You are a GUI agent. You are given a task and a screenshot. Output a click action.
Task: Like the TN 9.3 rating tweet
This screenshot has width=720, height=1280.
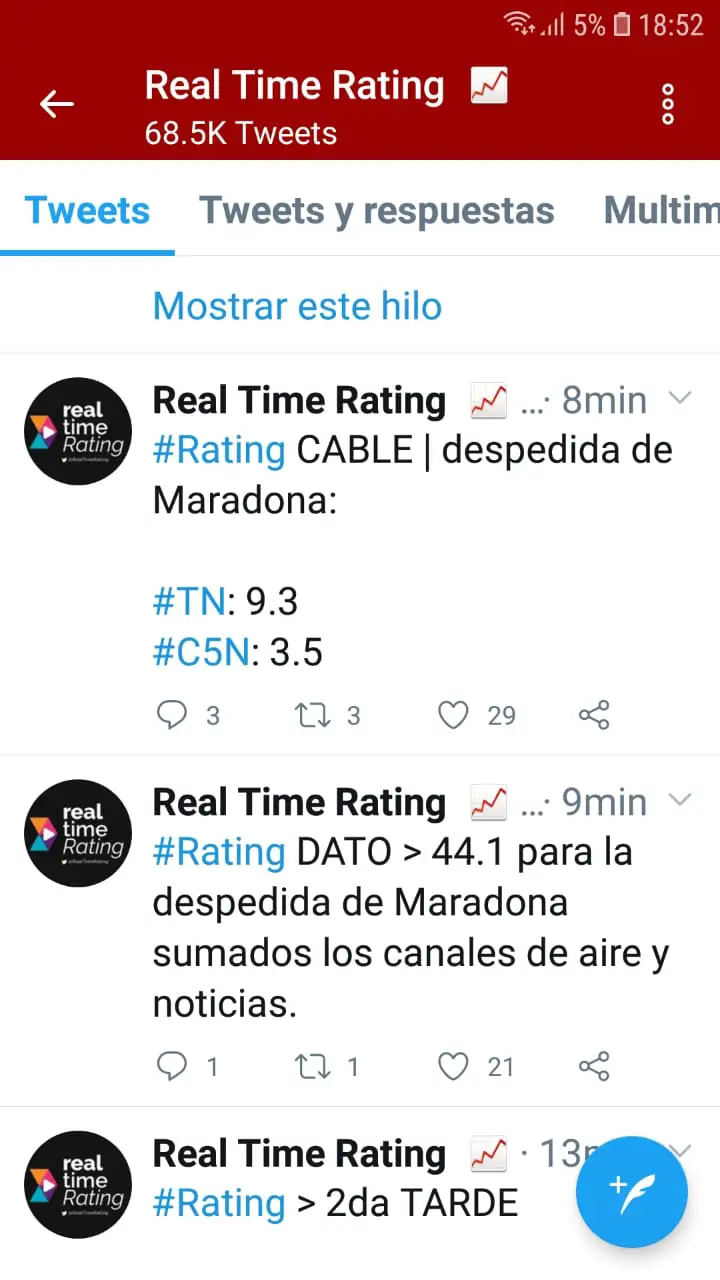[454, 715]
